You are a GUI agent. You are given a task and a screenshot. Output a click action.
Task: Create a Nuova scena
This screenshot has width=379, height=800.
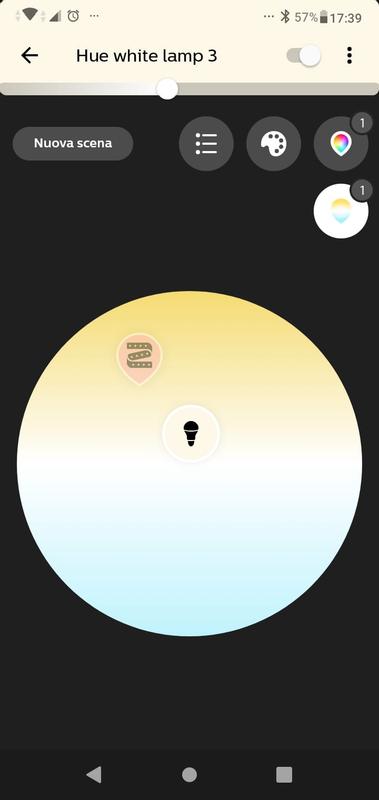click(x=73, y=143)
